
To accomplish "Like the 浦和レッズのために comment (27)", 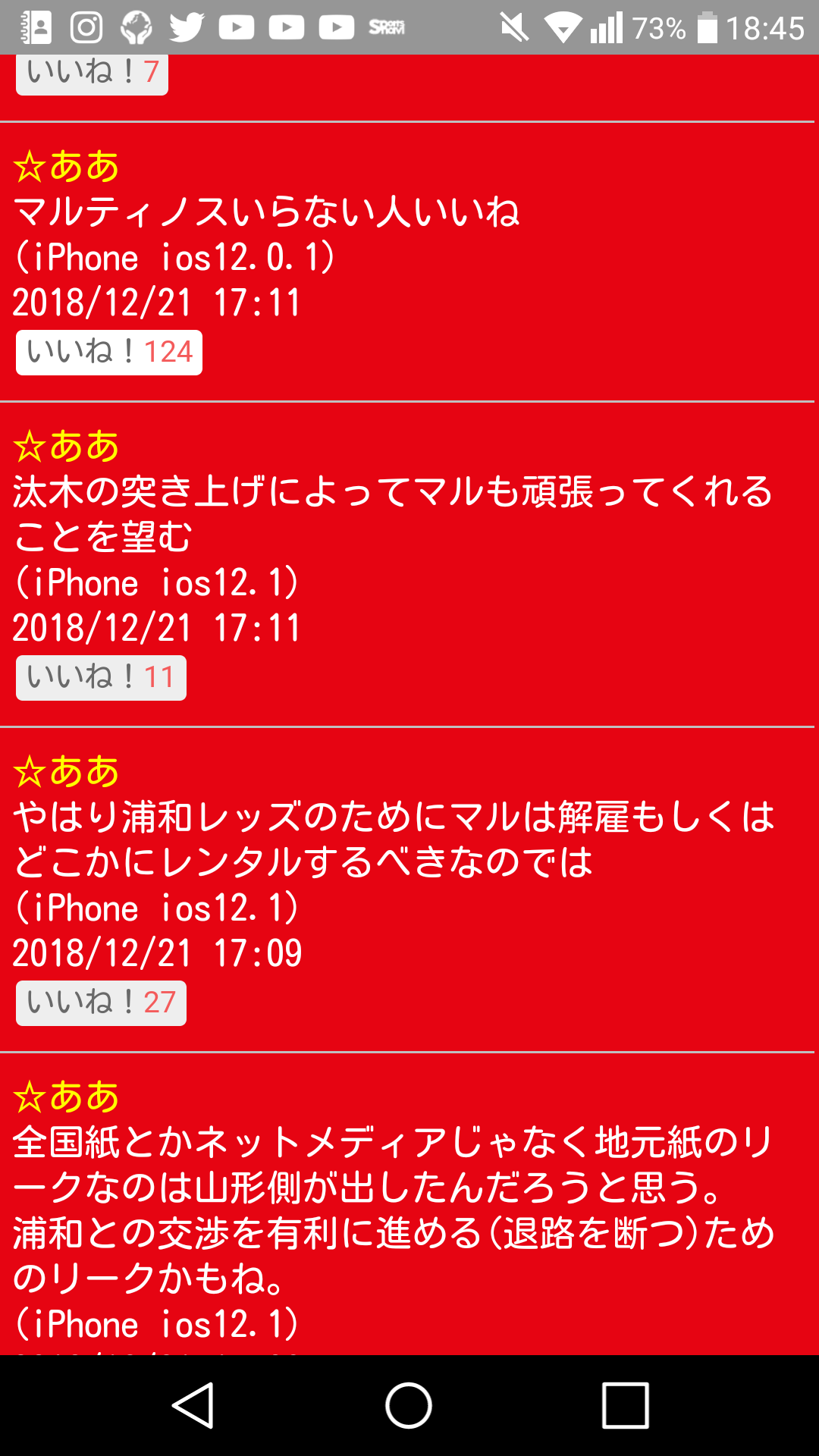I will click(101, 1003).
